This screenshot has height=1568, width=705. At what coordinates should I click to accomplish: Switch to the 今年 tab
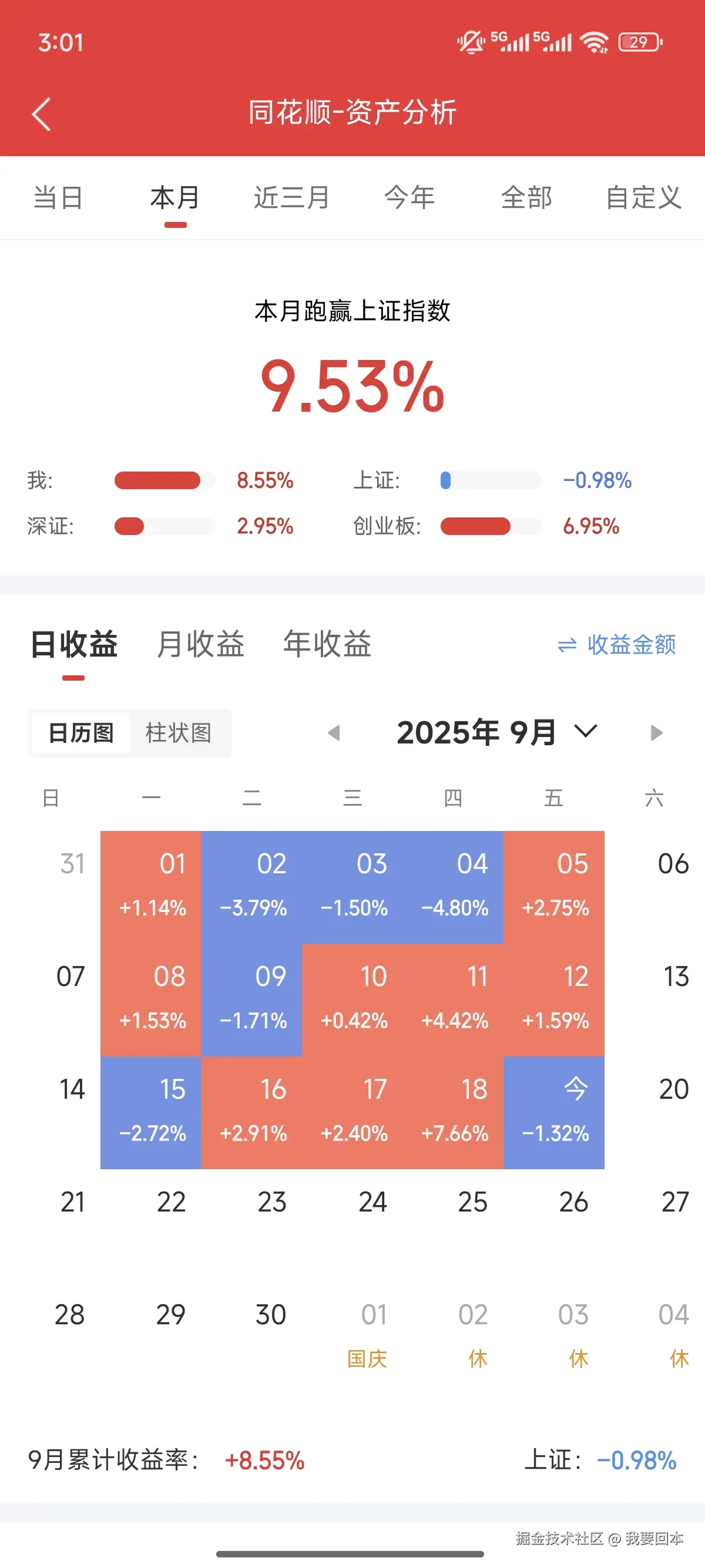click(x=409, y=198)
